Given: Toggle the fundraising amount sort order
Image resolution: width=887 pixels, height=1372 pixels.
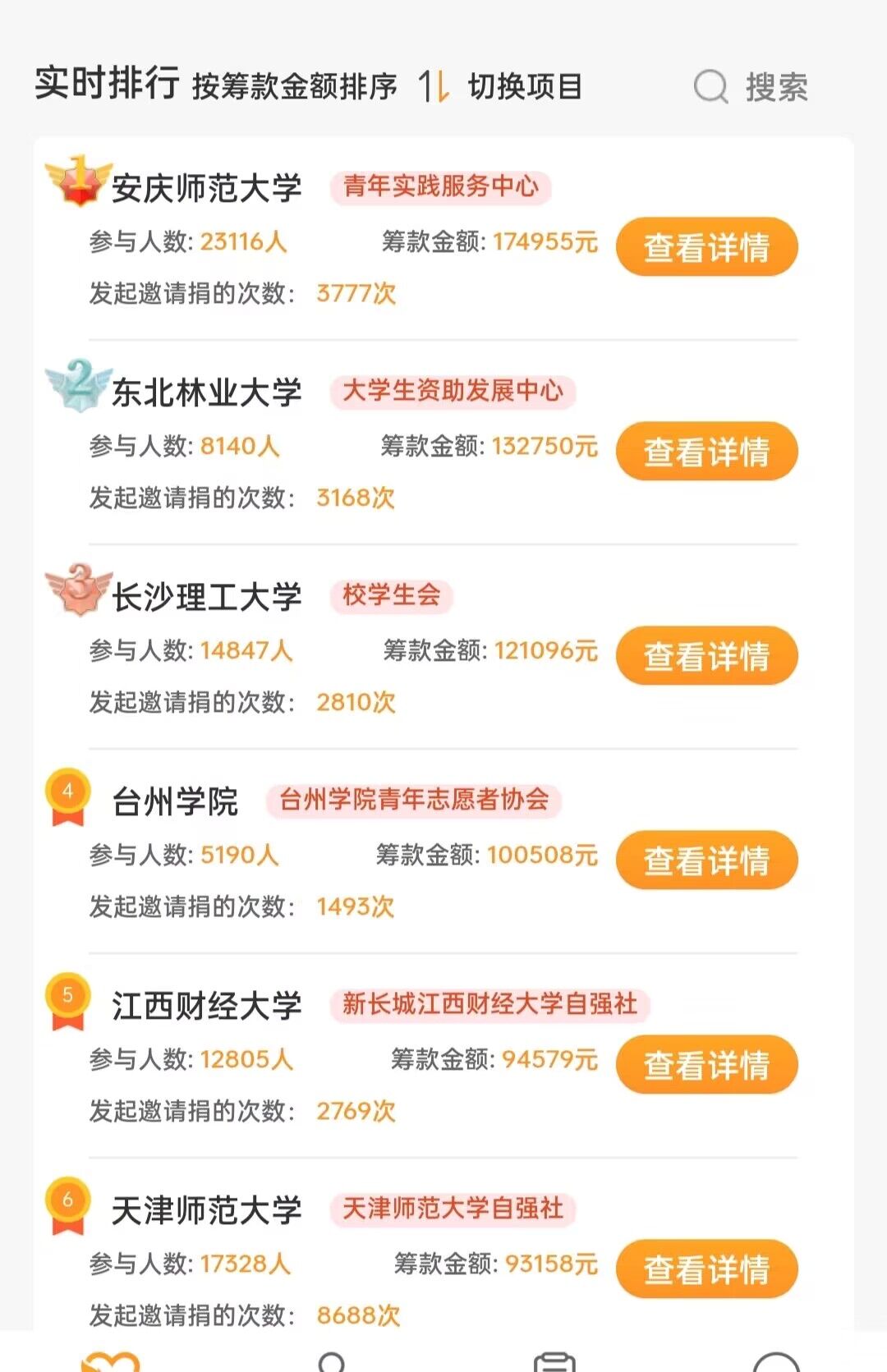Looking at the screenshot, I should [434, 86].
